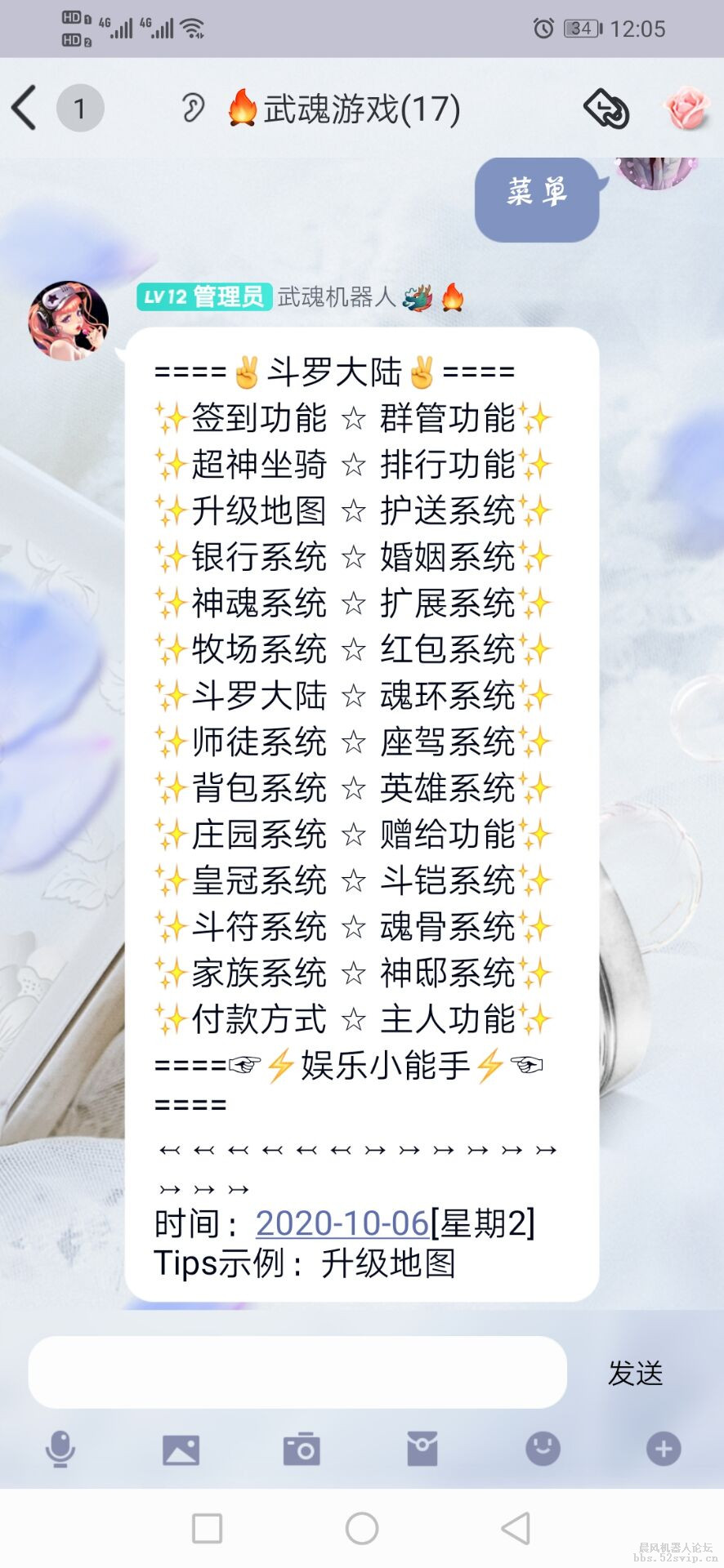Open the camera icon to take photo

[x=302, y=1450]
